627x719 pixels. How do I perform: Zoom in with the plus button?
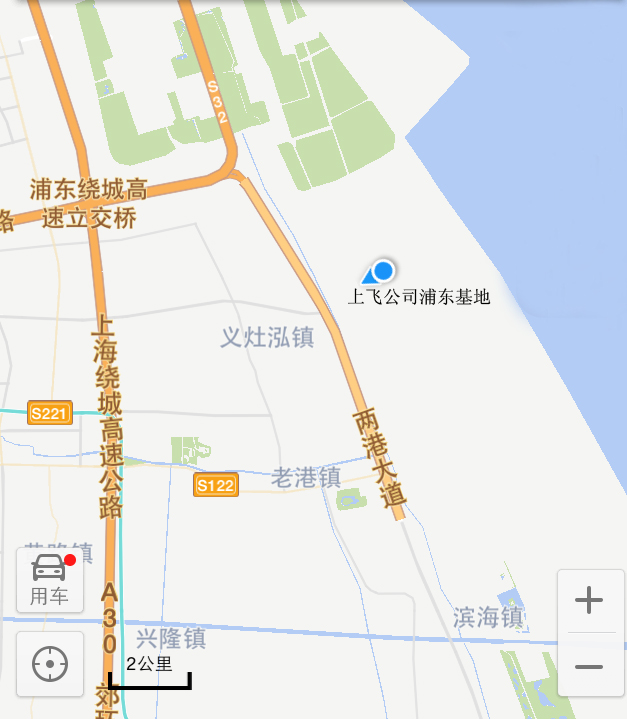(590, 601)
